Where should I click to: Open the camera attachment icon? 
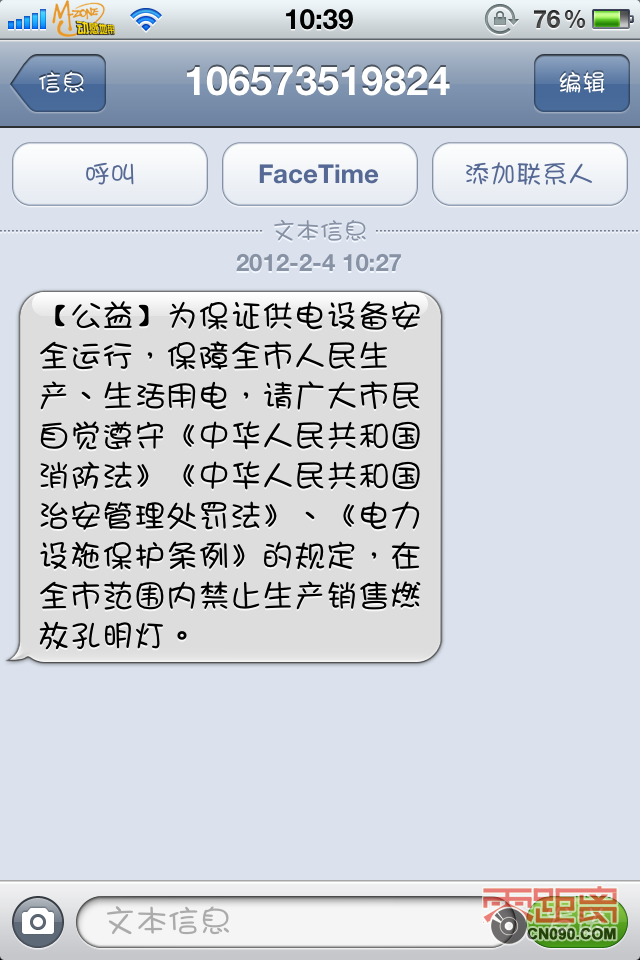[38, 921]
